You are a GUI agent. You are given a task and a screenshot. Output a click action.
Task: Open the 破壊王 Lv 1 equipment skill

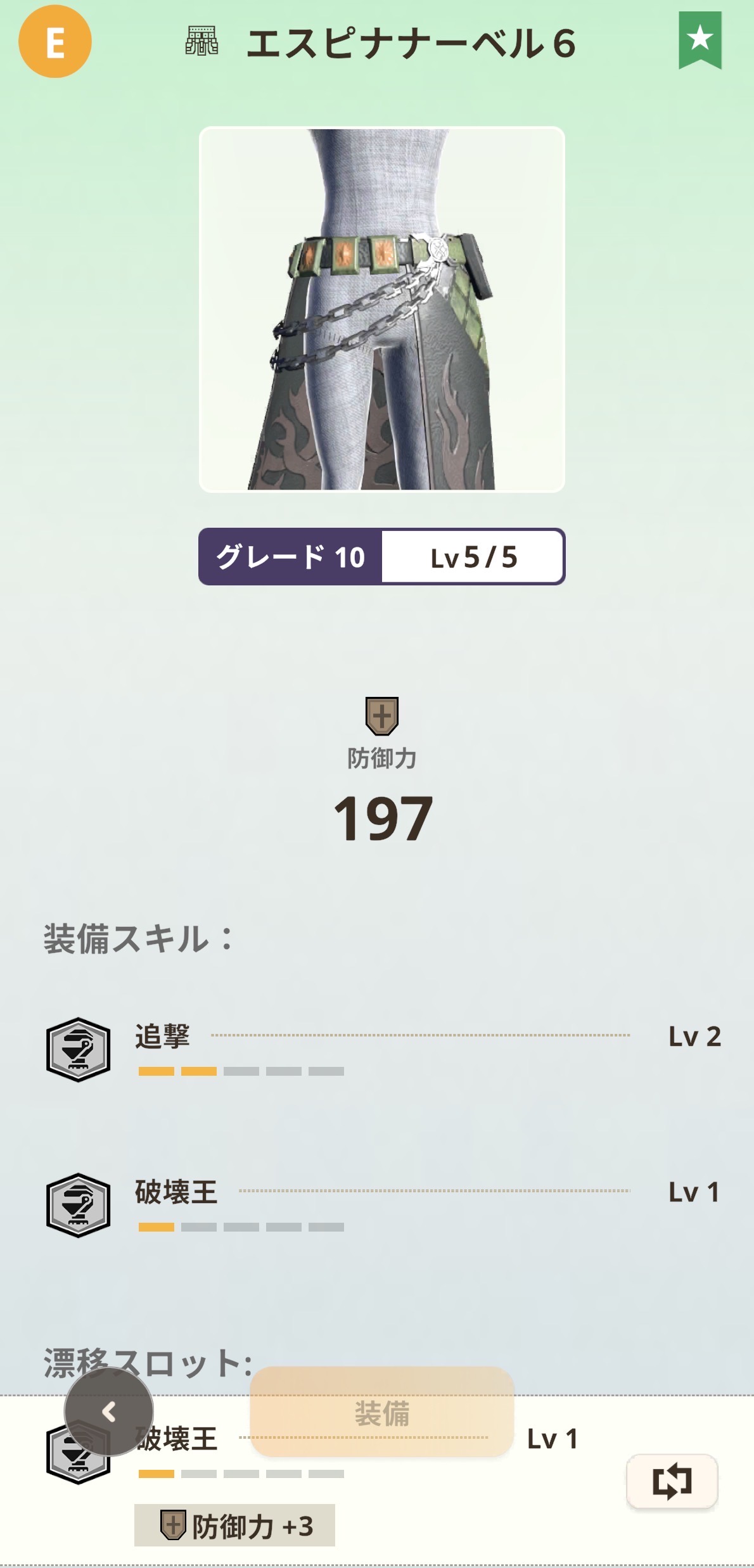pyautogui.click(x=176, y=1192)
